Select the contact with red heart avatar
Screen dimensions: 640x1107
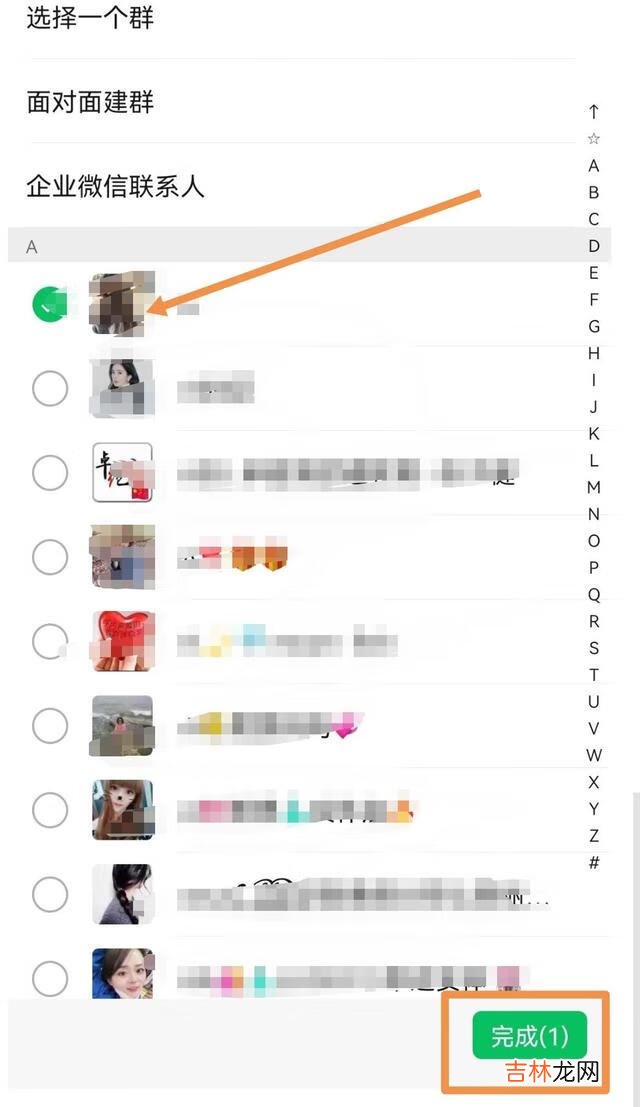pyautogui.click(x=49, y=641)
